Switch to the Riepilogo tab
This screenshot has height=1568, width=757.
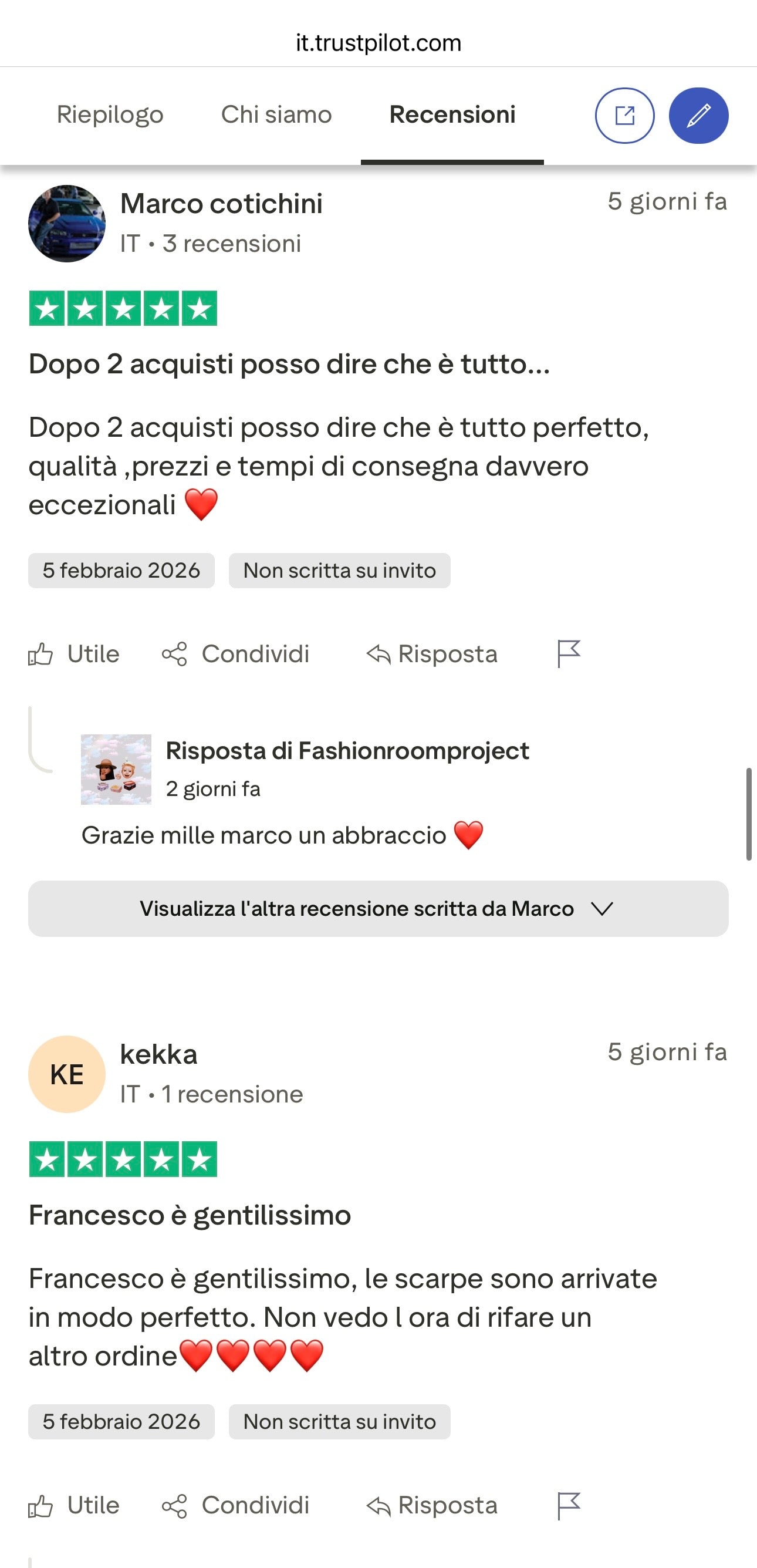pyautogui.click(x=110, y=114)
